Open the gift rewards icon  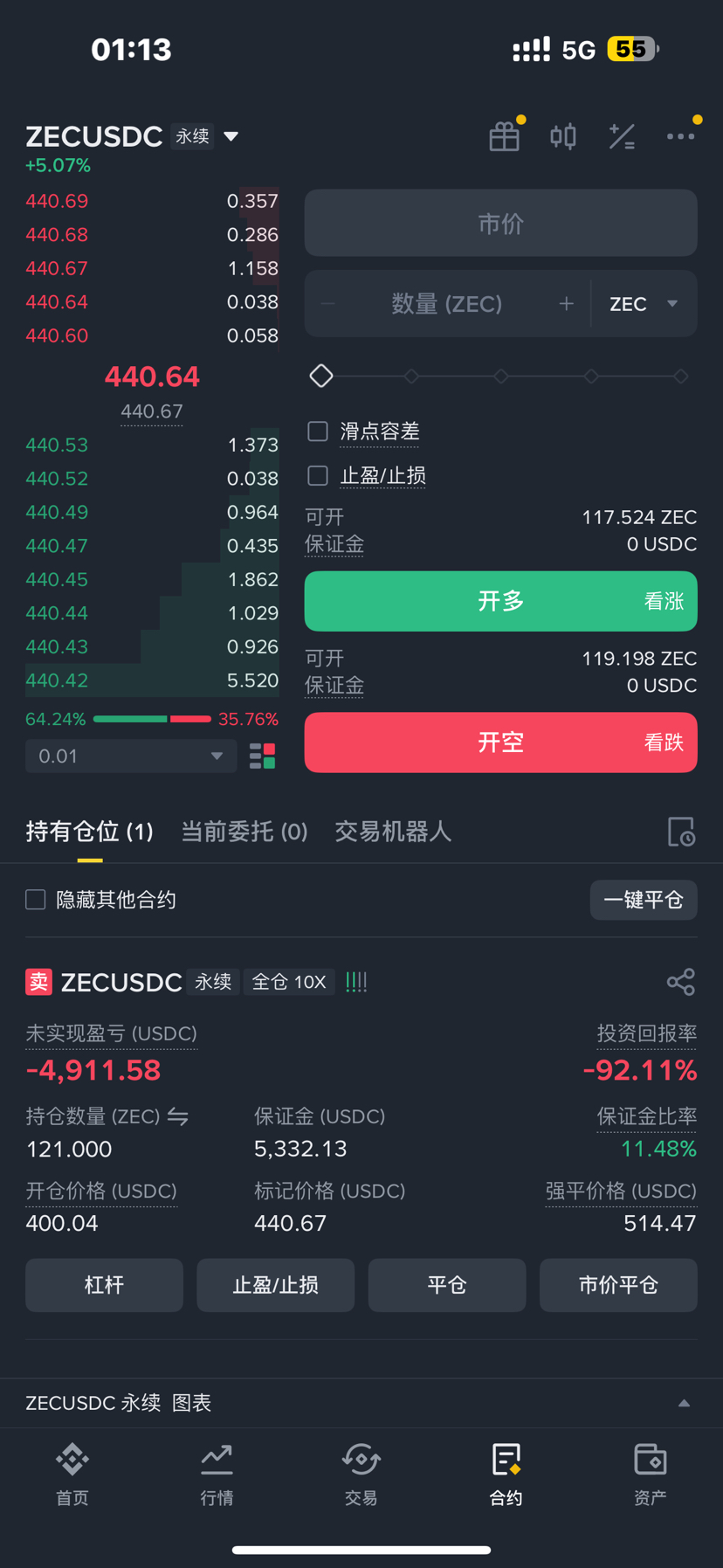tap(504, 136)
